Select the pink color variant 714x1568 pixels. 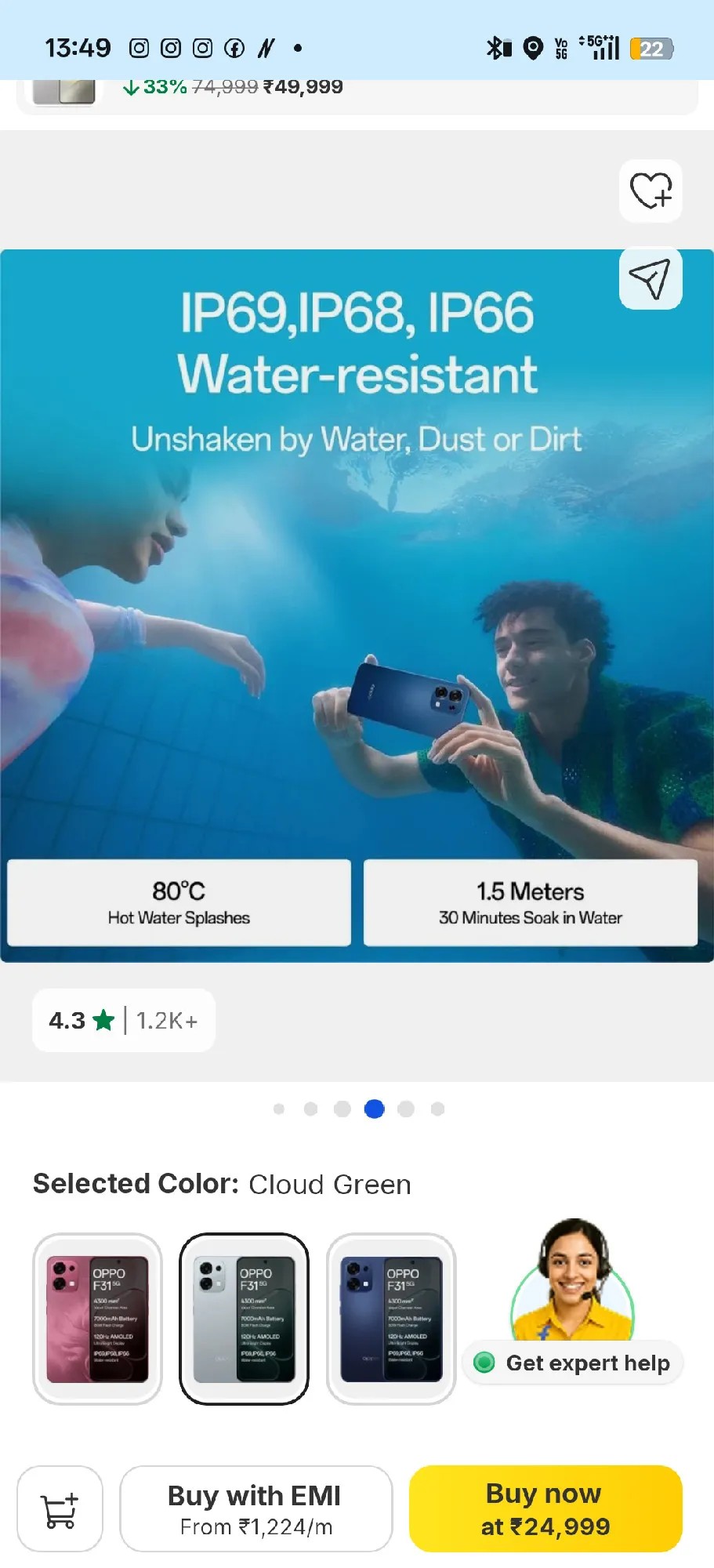point(97,1319)
